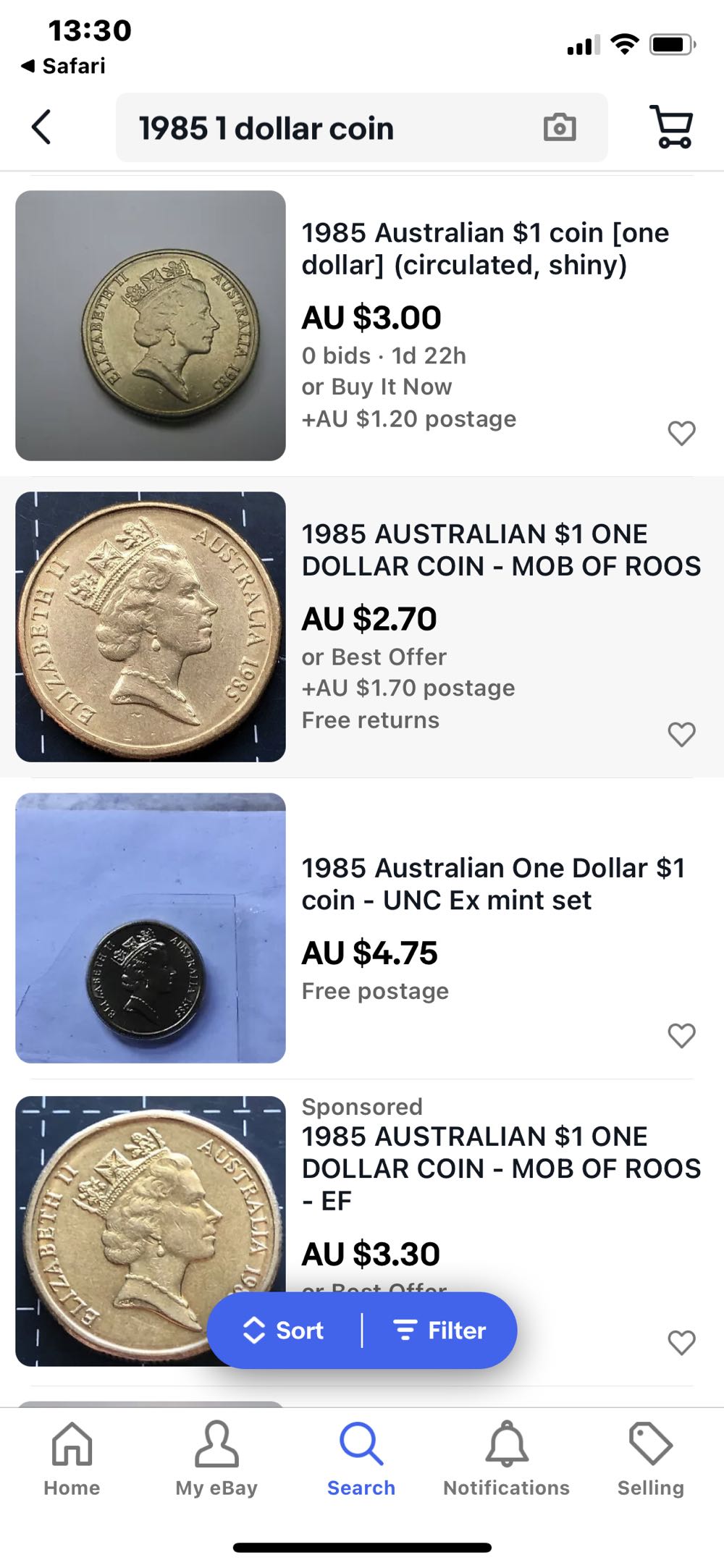Viewport: 724px width, 1568px height.
Task: Open the AU $2.70 Mob of Roos listing
Action: (x=500, y=549)
